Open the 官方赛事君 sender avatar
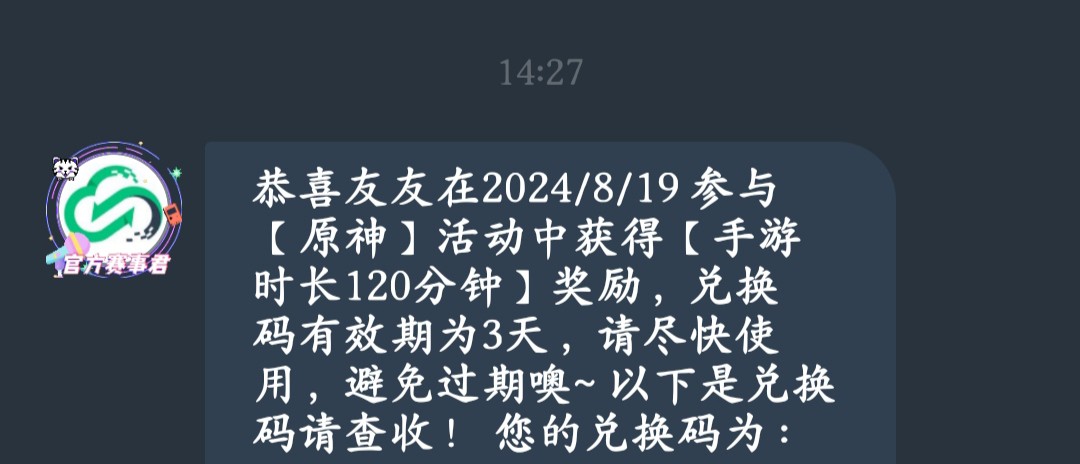Screen dimensions: 1080x464 tap(113, 212)
